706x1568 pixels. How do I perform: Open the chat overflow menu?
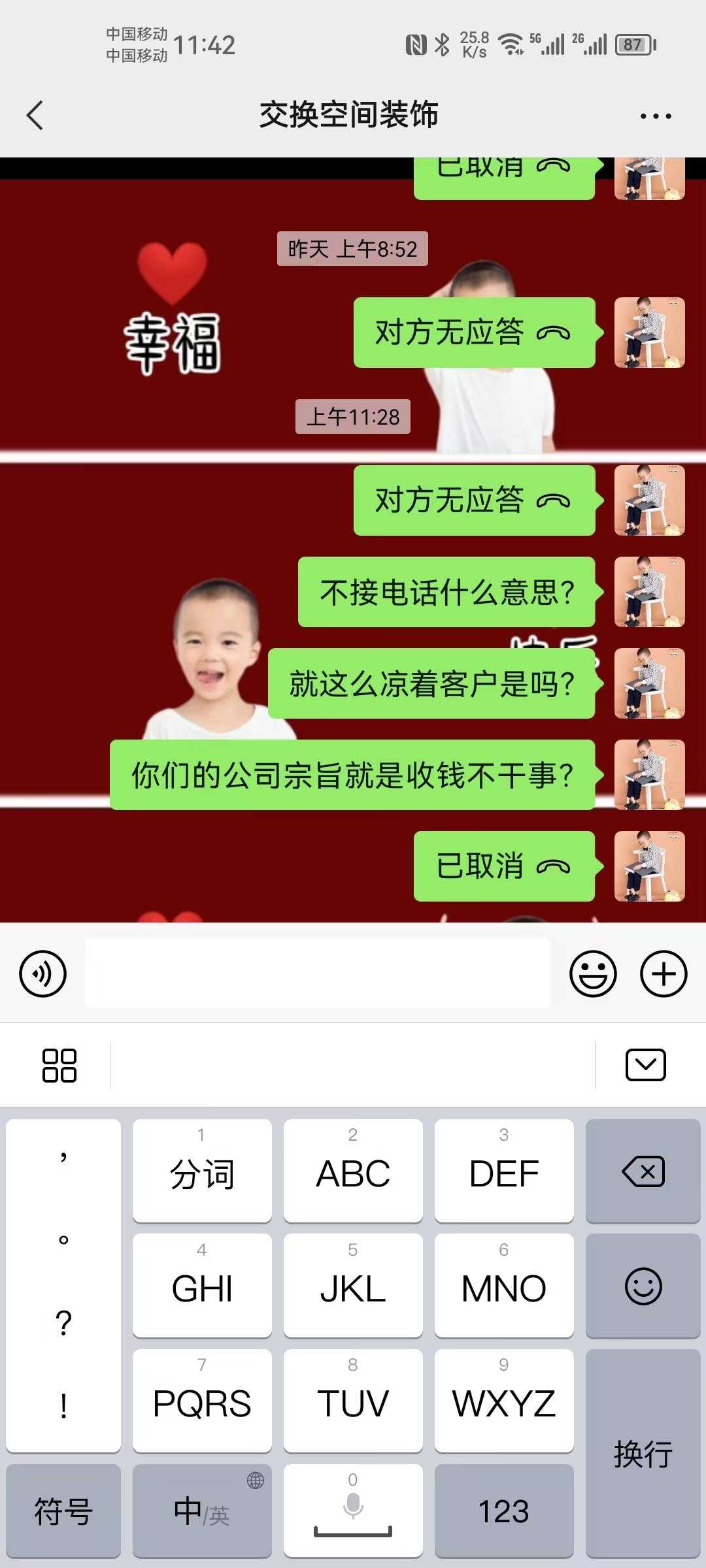click(x=655, y=116)
